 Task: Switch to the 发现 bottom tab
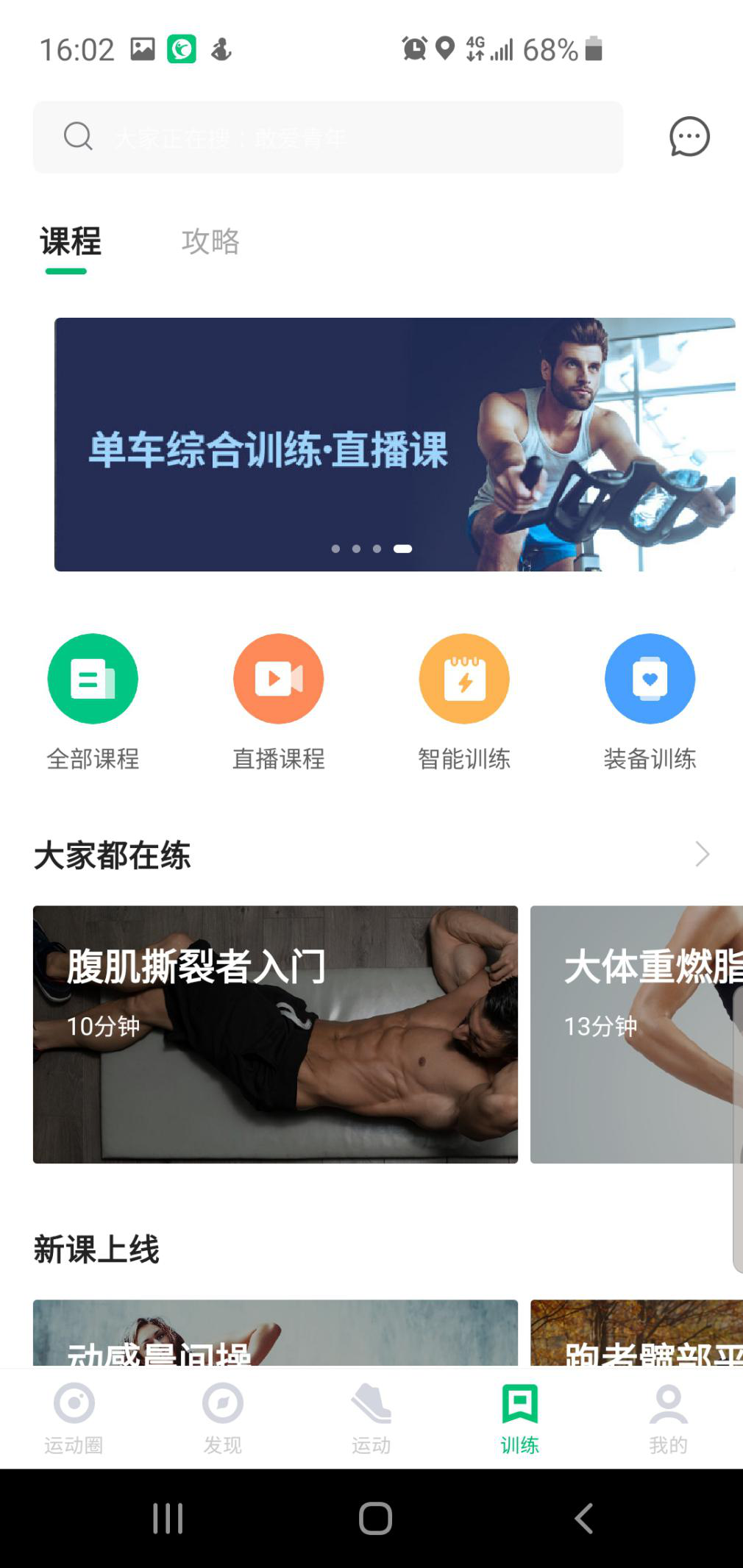click(x=222, y=1418)
